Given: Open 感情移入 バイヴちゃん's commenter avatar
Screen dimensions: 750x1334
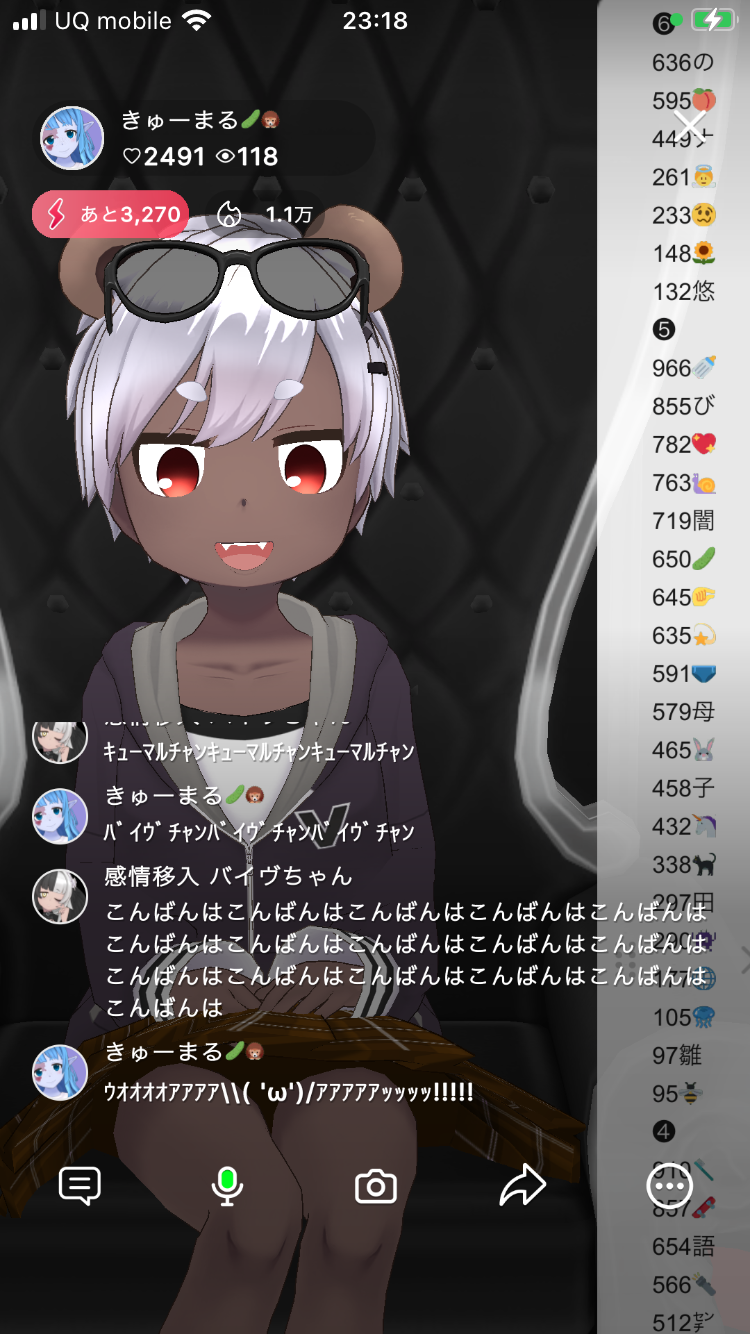Looking at the screenshot, I should [x=60, y=895].
